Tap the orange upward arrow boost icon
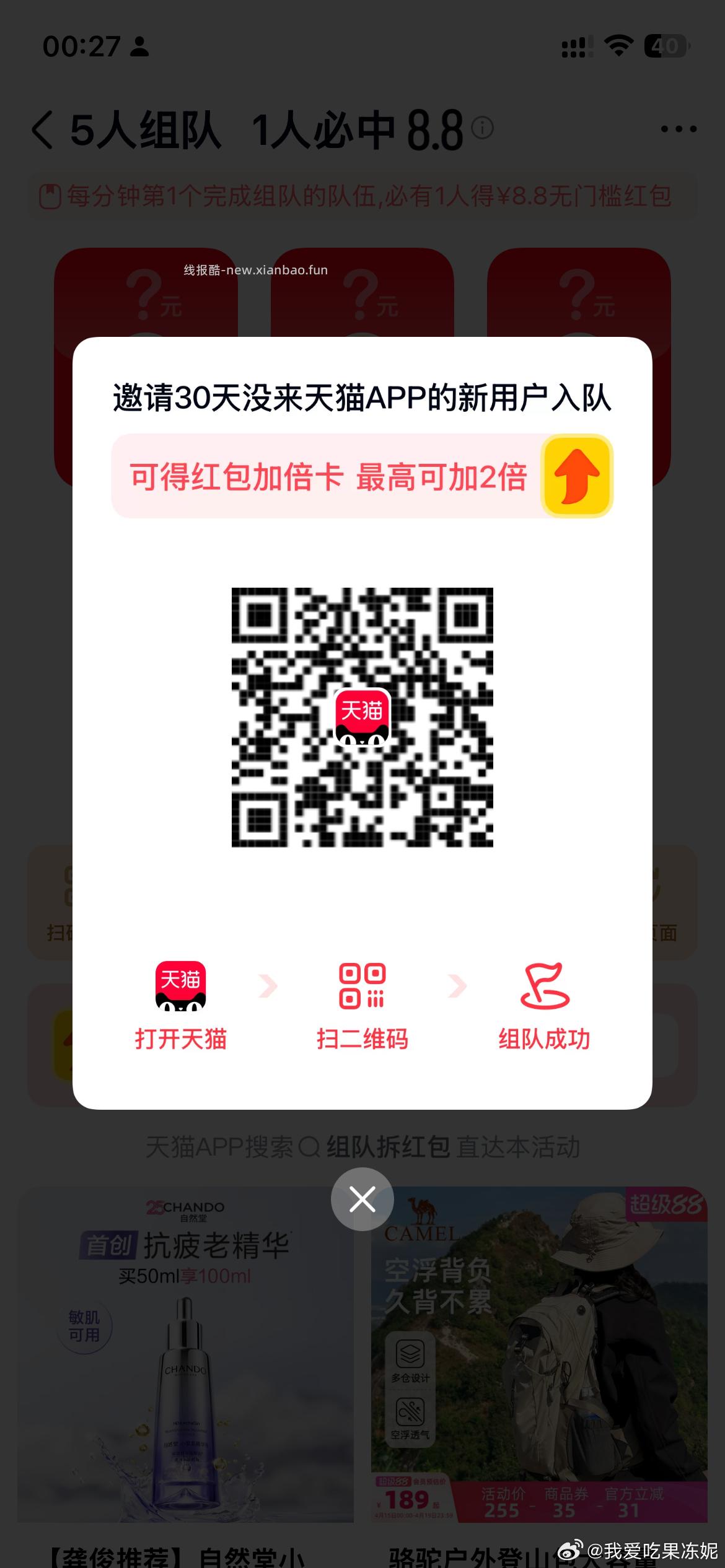The image size is (725, 1568). pos(577,476)
